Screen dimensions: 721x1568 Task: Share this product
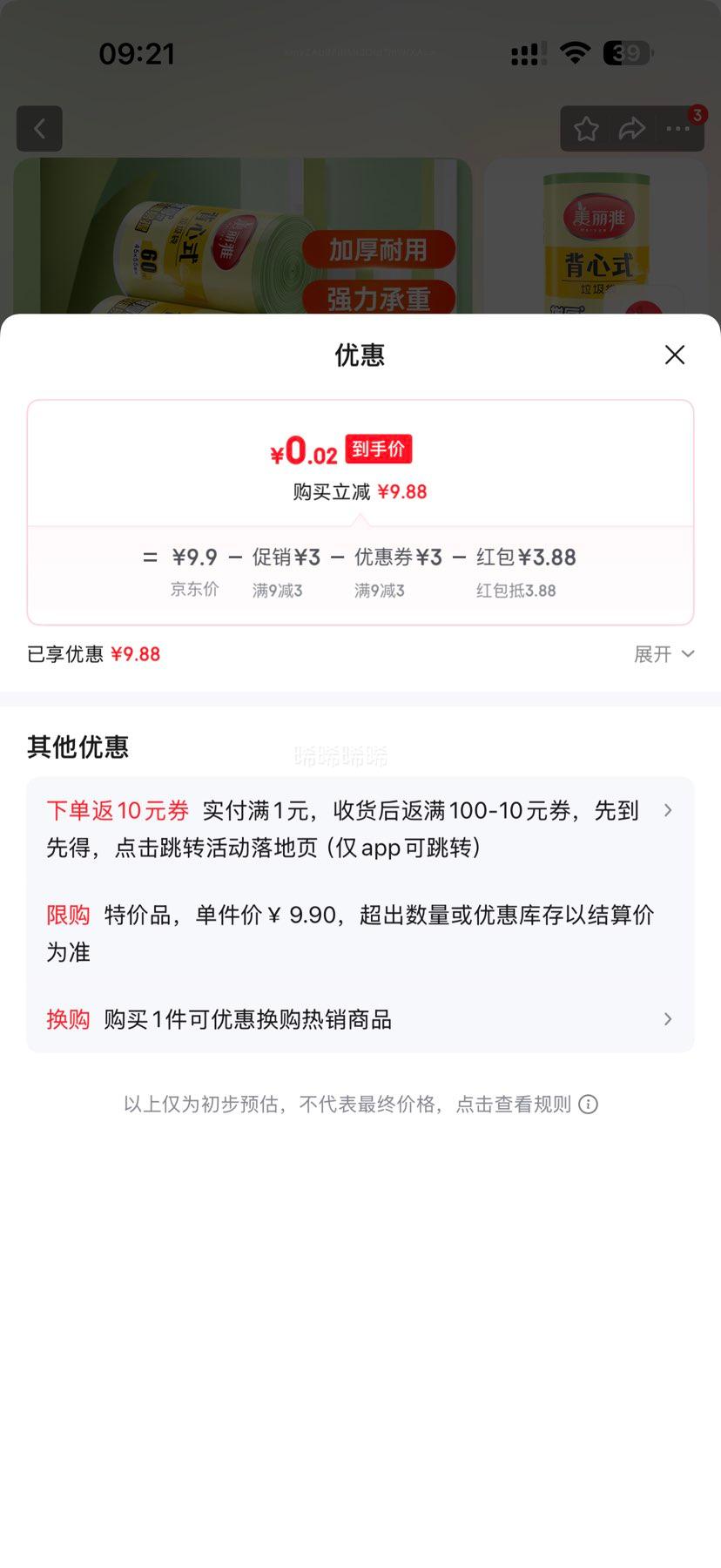tap(632, 129)
